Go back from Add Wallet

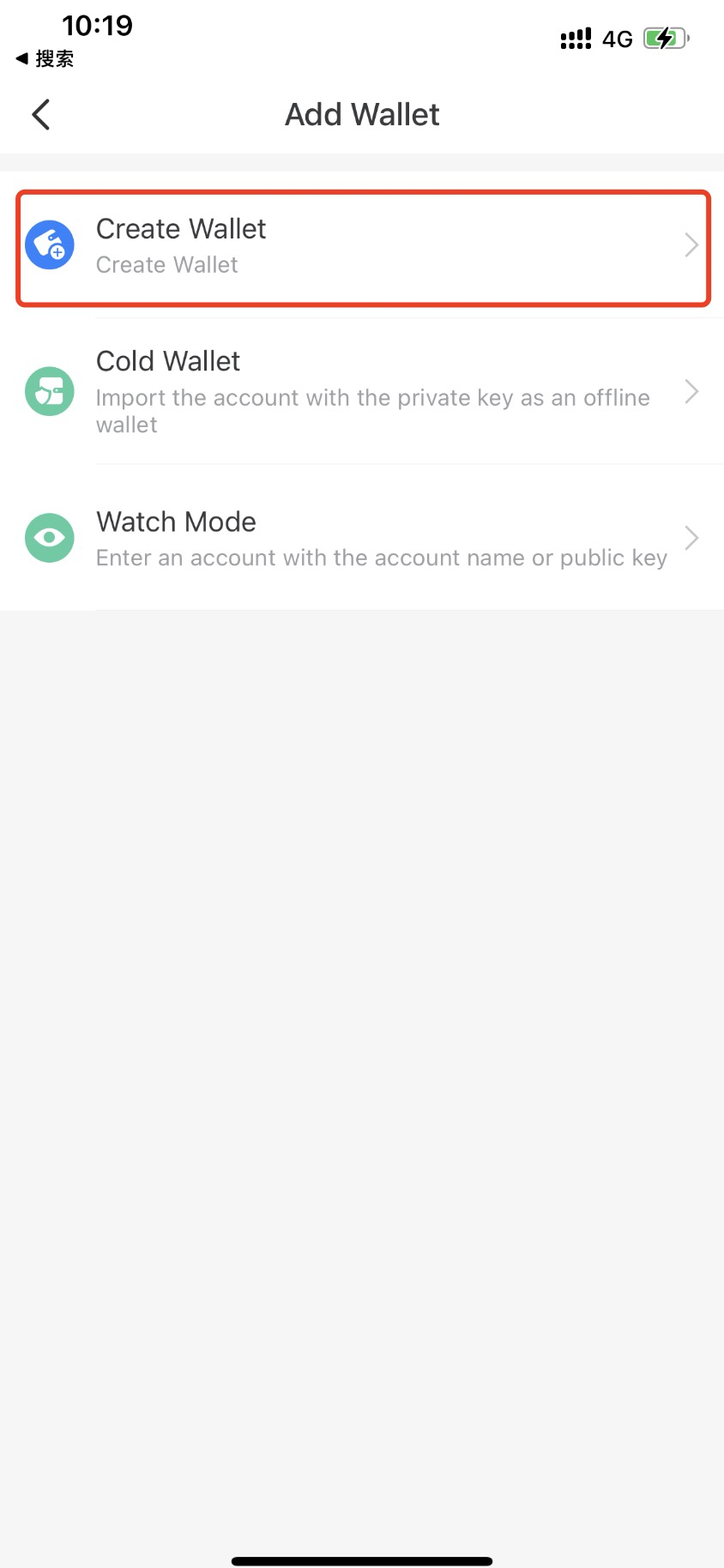pyautogui.click(x=40, y=114)
